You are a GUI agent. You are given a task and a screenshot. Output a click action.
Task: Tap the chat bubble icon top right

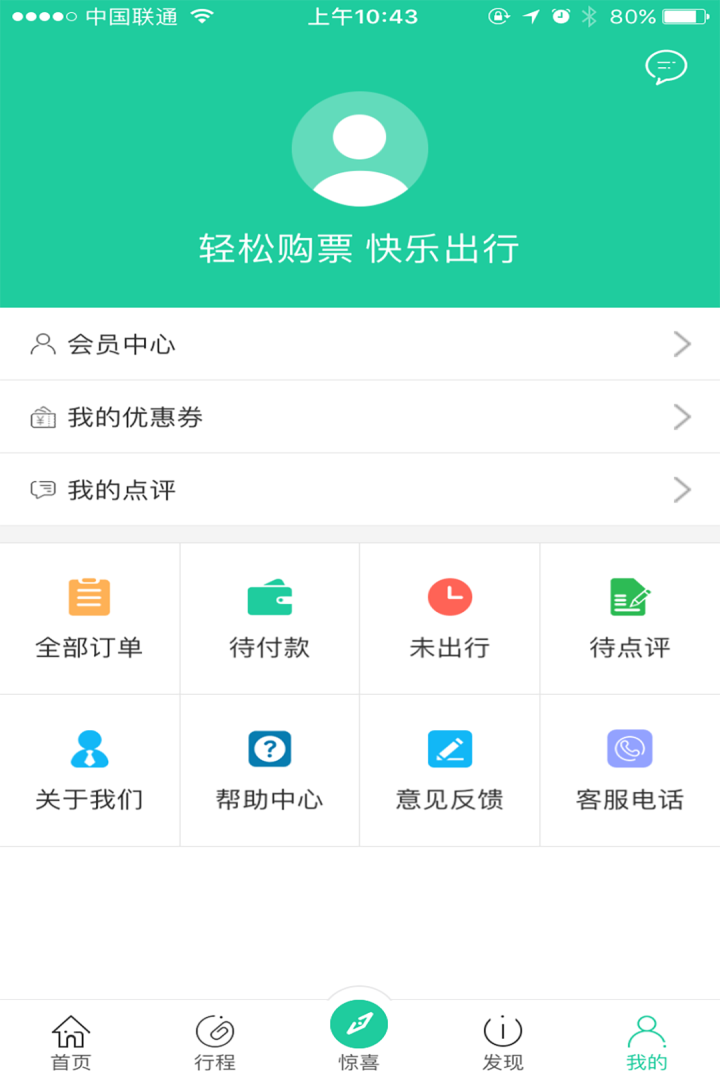click(666, 67)
